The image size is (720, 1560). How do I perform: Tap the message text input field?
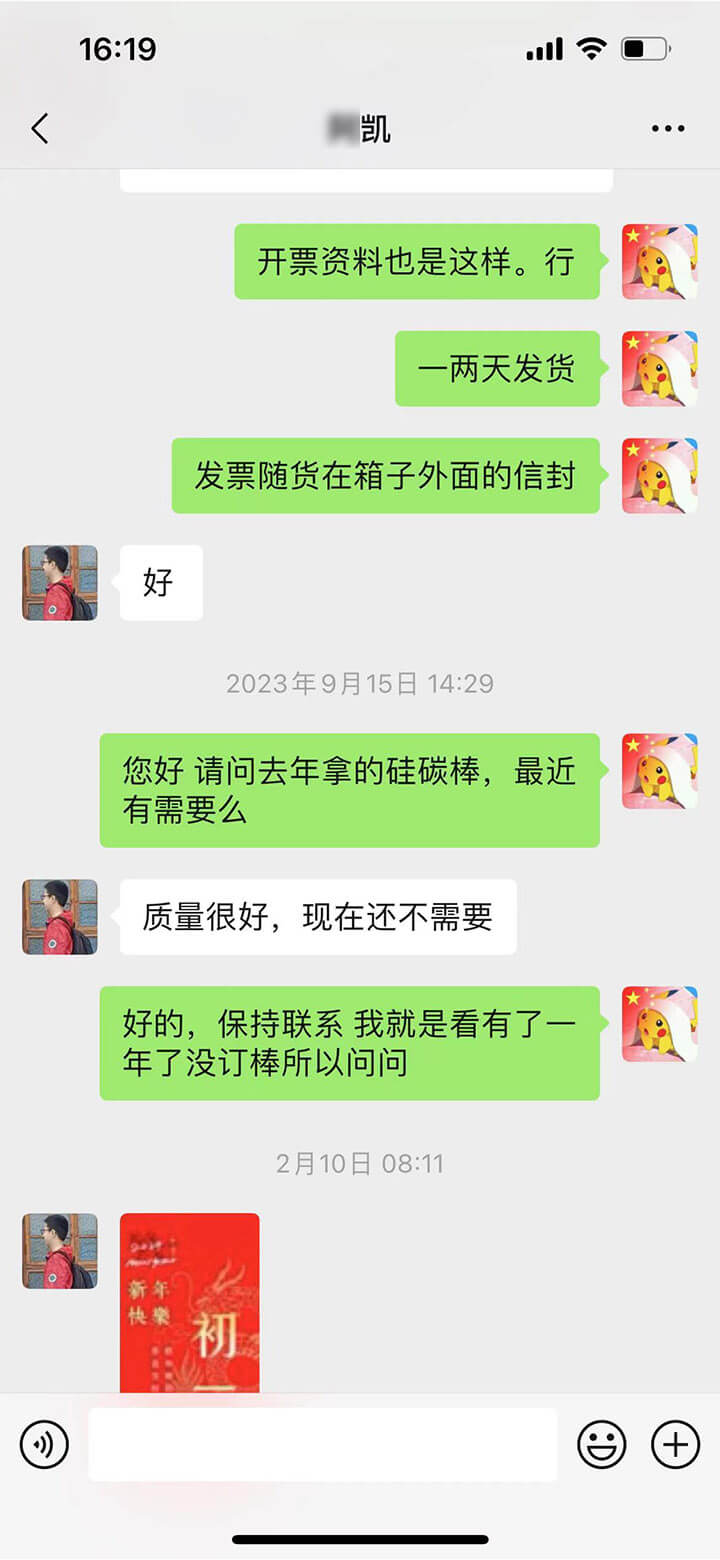[x=322, y=1444]
